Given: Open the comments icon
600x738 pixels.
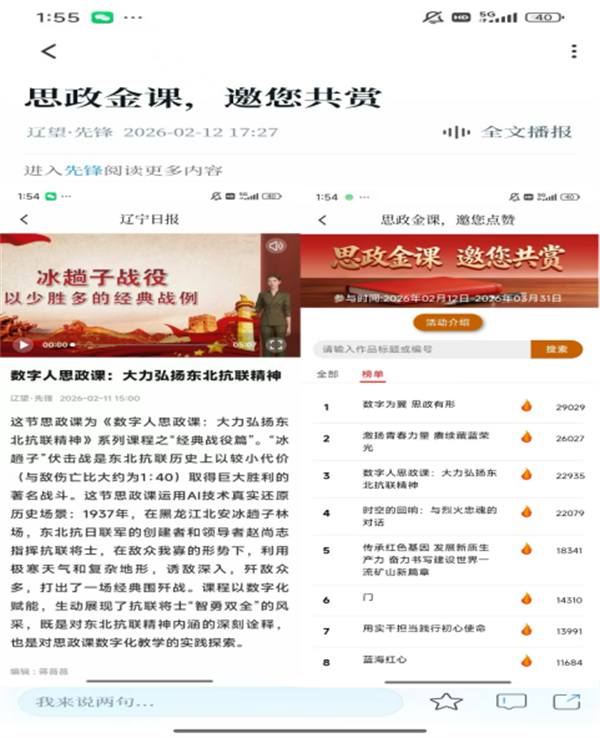Looking at the screenshot, I should tap(511, 702).
